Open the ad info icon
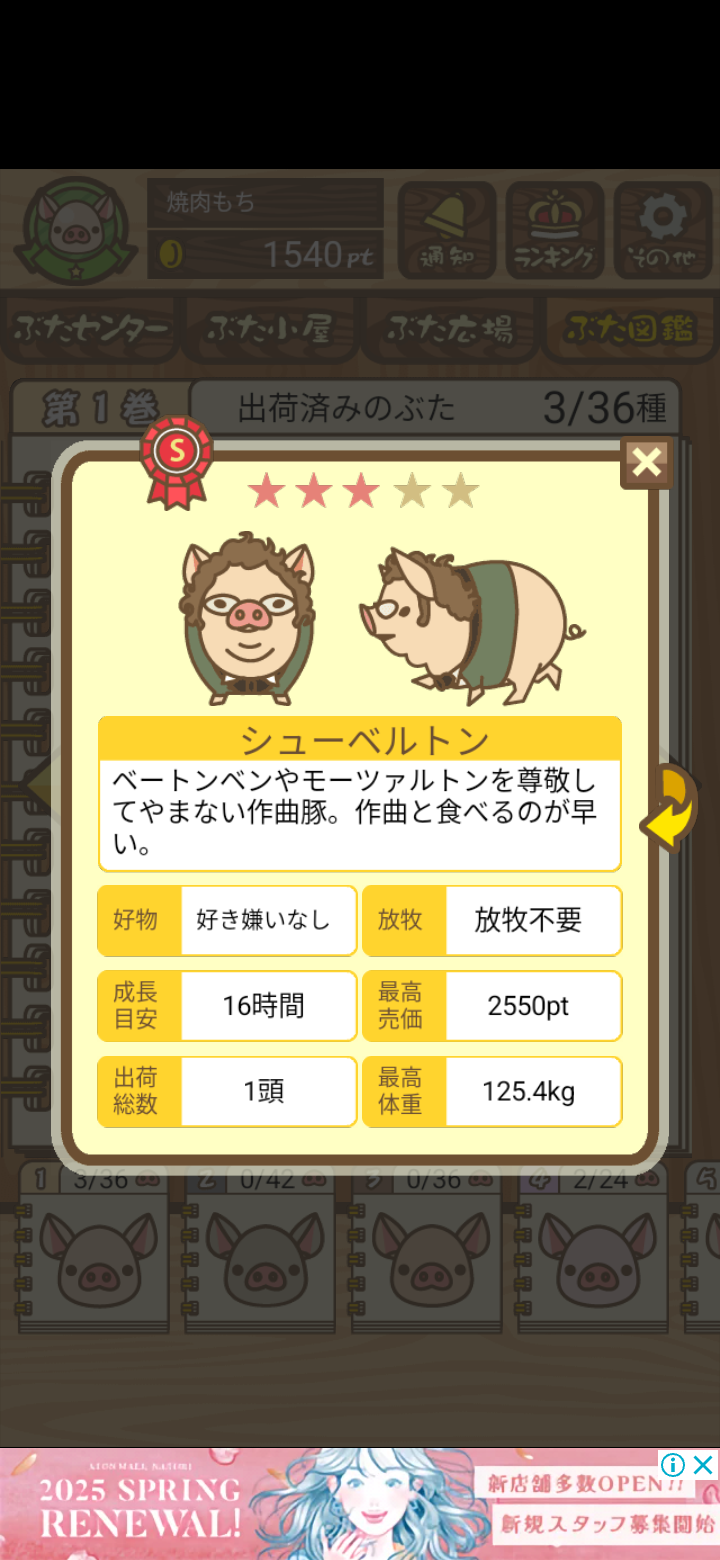 click(x=673, y=1465)
